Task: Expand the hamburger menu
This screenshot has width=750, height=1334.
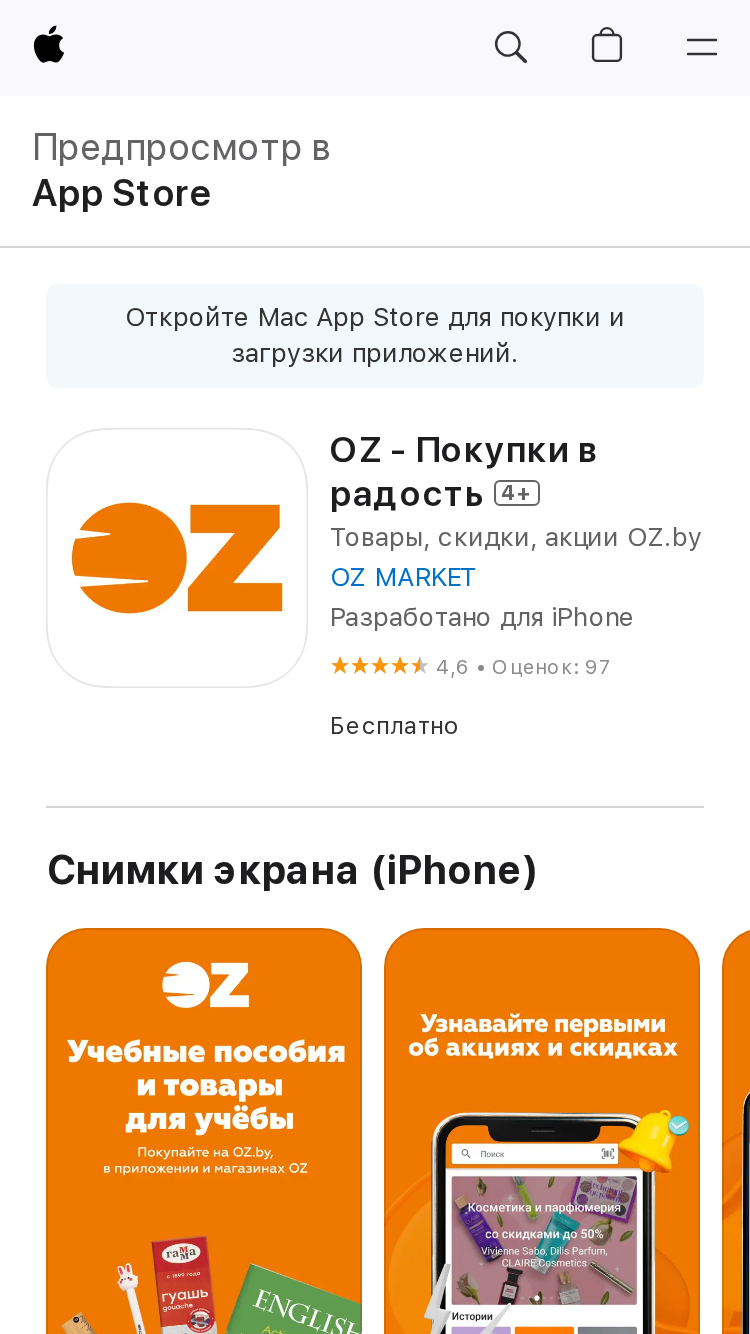Action: (702, 47)
